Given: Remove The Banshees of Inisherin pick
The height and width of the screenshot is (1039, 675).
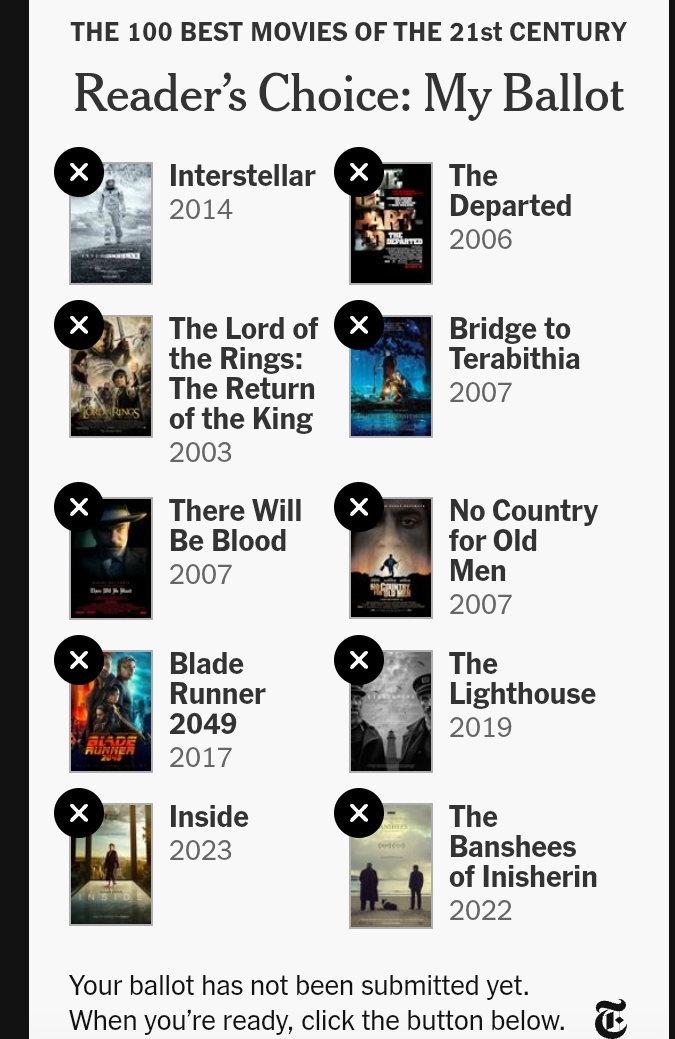Looking at the screenshot, I should (359, 813).
